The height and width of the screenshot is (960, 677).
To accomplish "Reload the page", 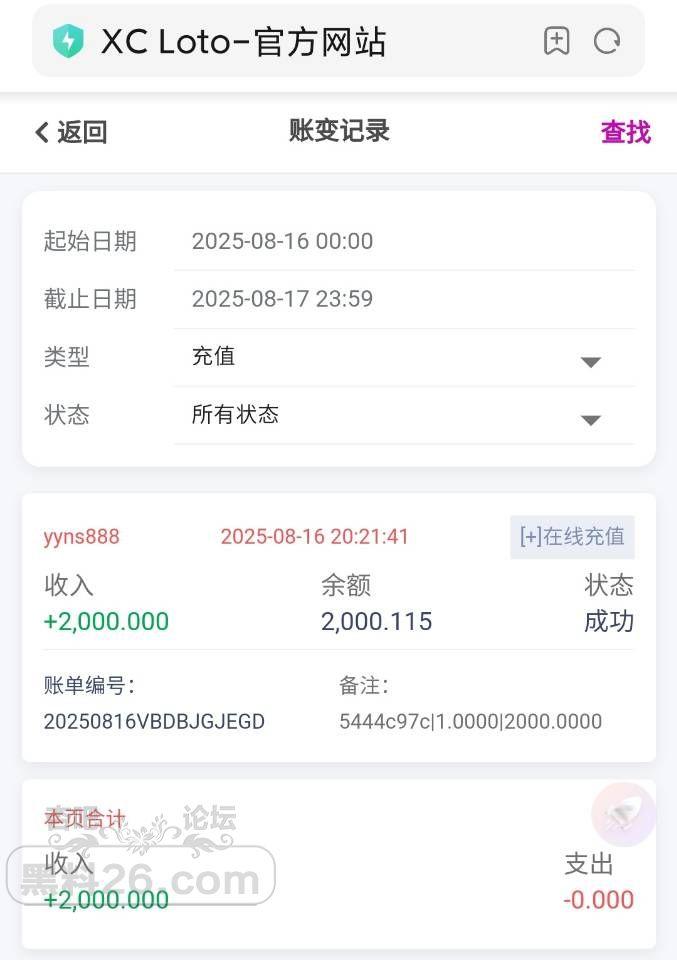I will pos(607,41).
